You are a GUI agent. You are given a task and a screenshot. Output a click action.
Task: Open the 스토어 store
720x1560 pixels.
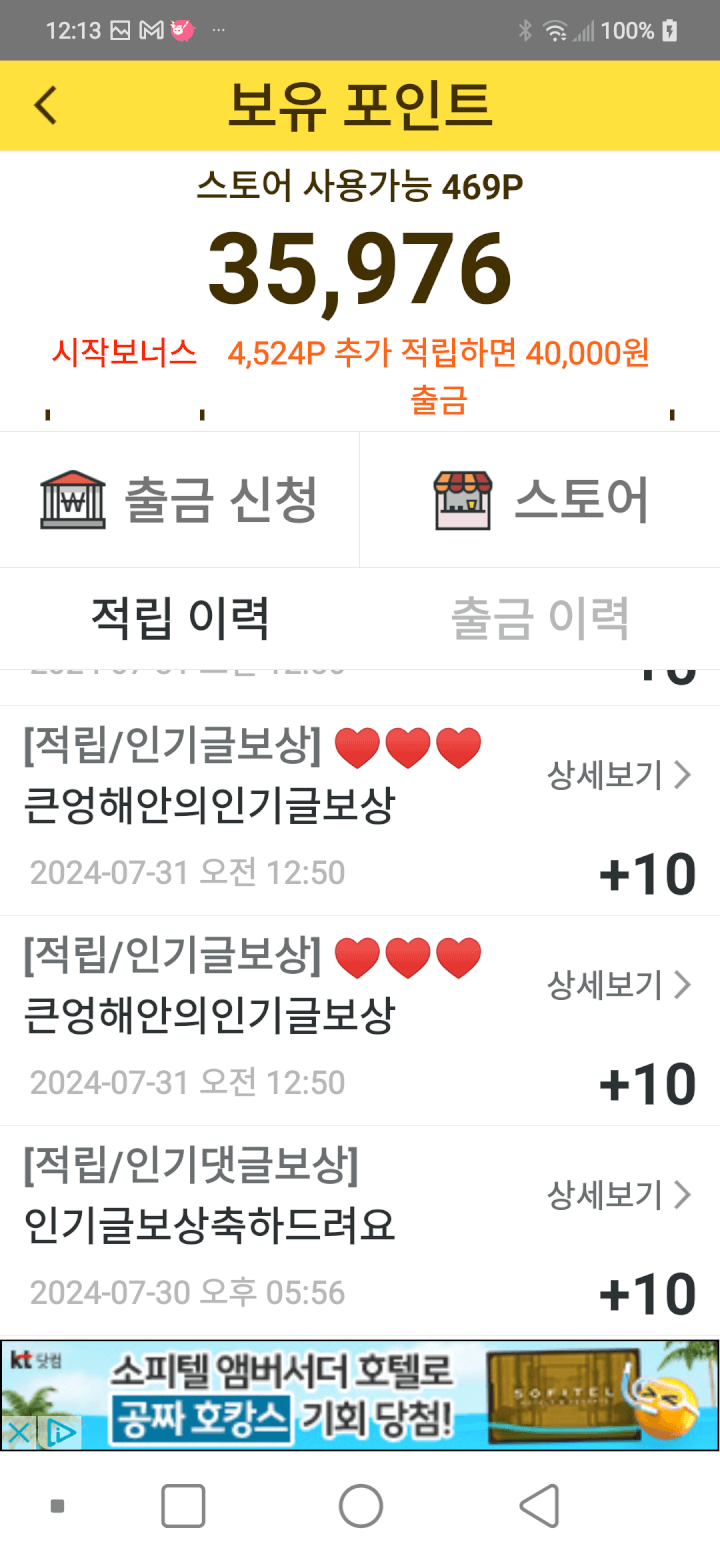(x=540, y=499)
